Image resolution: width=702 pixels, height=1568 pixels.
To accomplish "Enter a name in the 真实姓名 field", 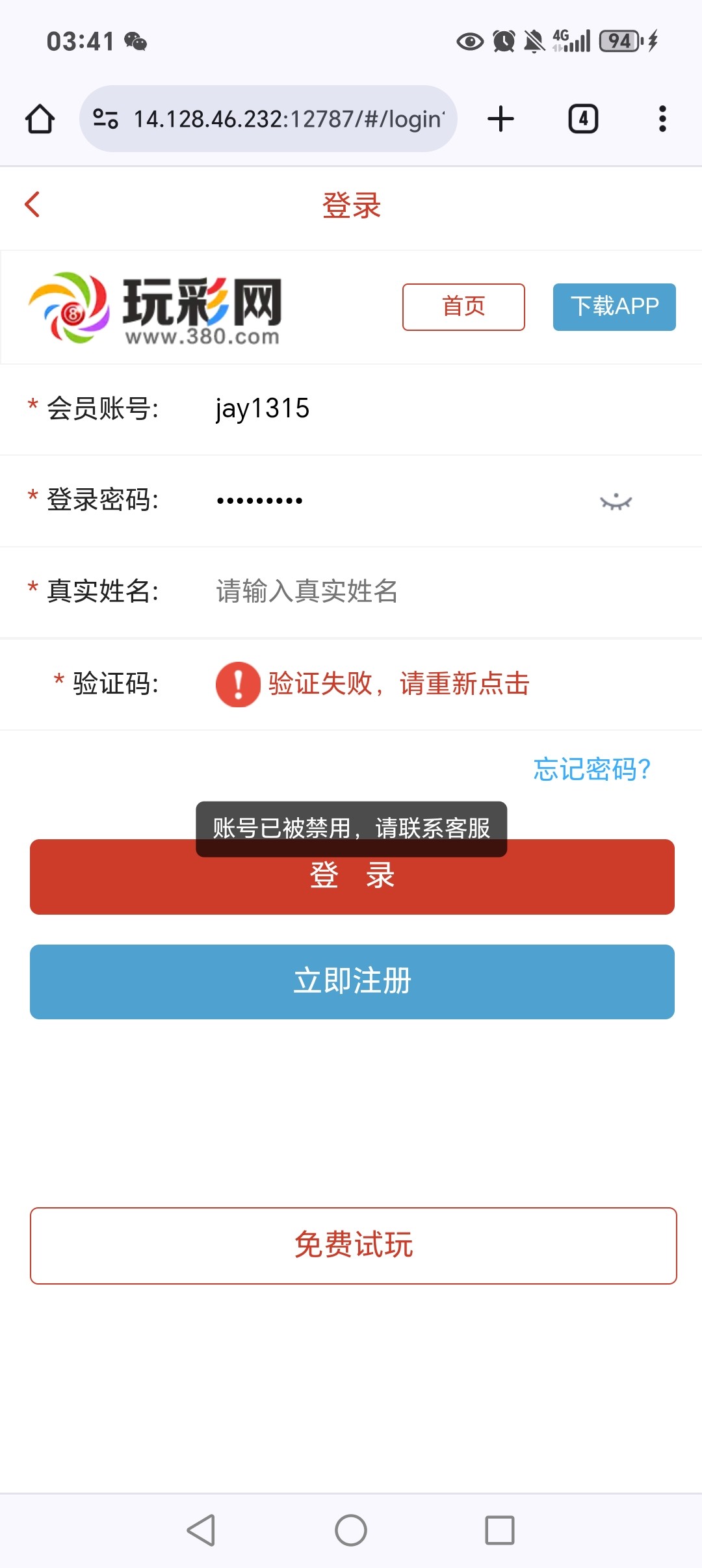I will pos(390,592).
